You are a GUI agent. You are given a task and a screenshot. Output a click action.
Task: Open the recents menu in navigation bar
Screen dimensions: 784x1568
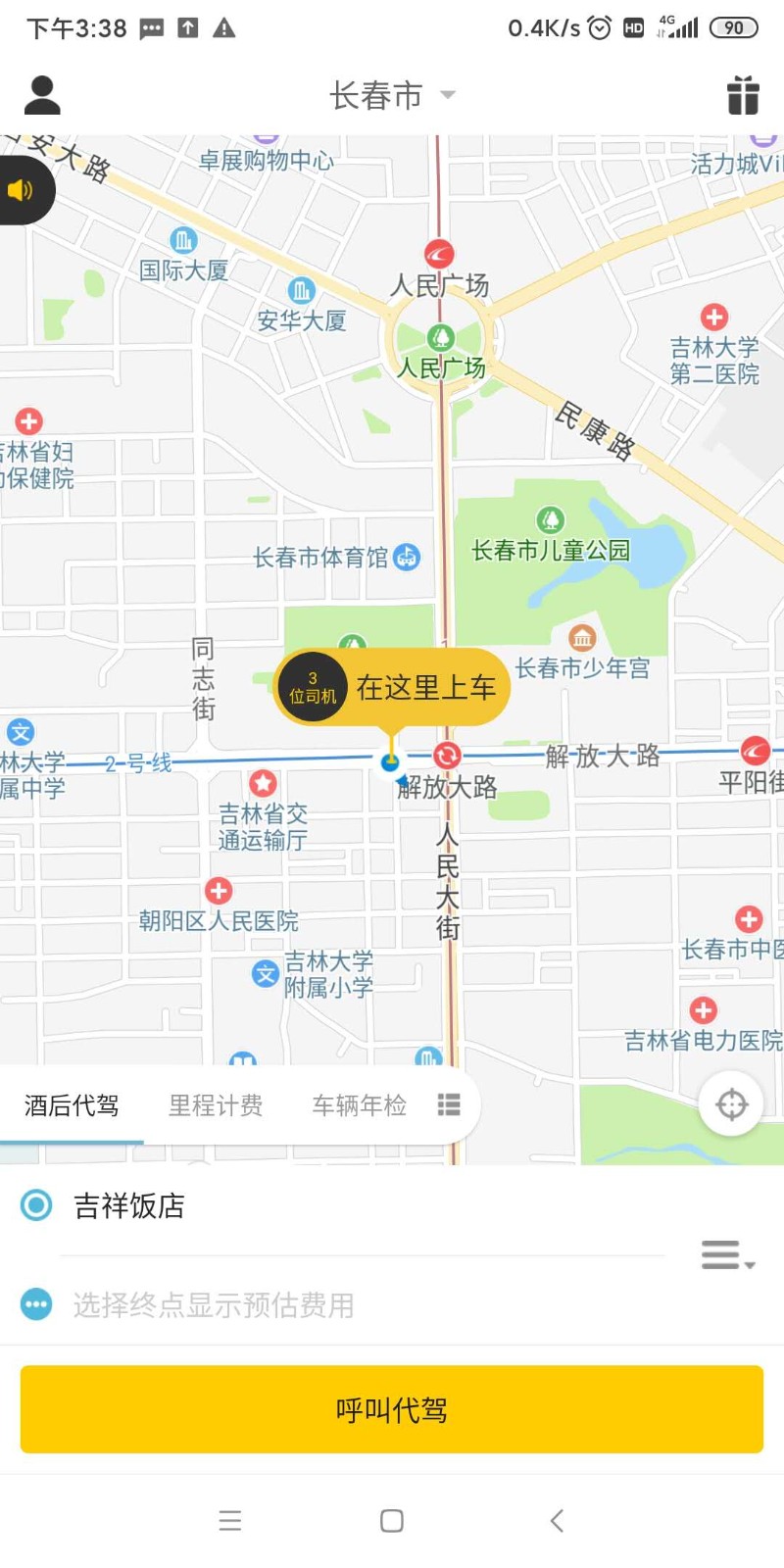point(229,1520)
